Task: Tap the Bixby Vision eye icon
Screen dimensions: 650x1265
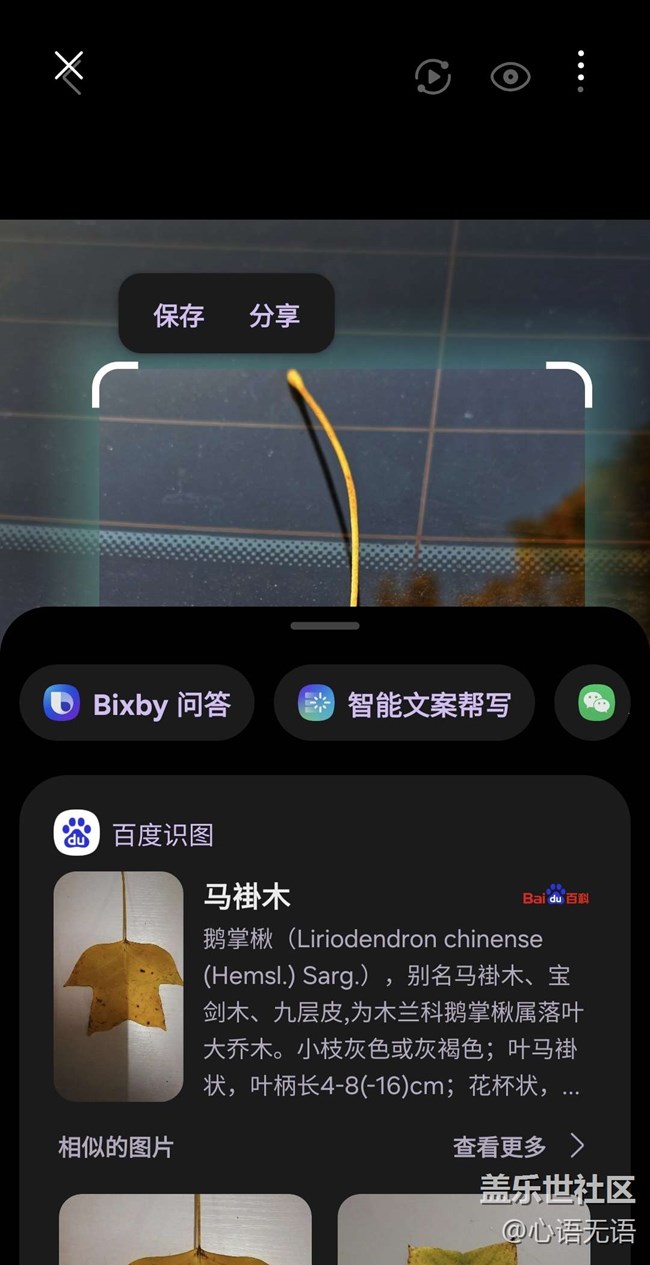Action: (x=510, y=77)
